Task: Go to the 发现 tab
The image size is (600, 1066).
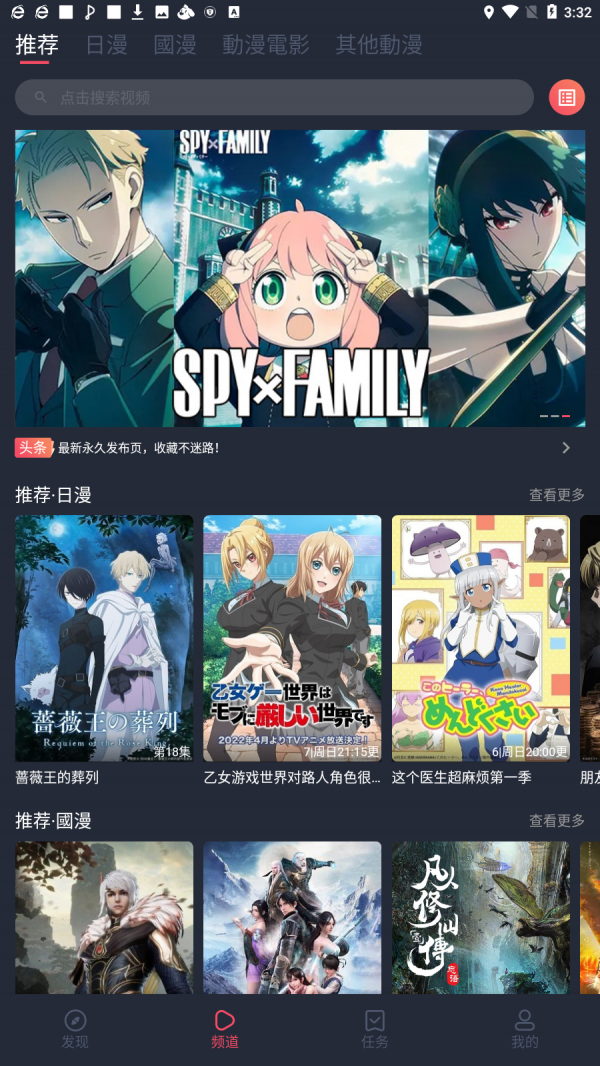Action: coord(75,1029)
